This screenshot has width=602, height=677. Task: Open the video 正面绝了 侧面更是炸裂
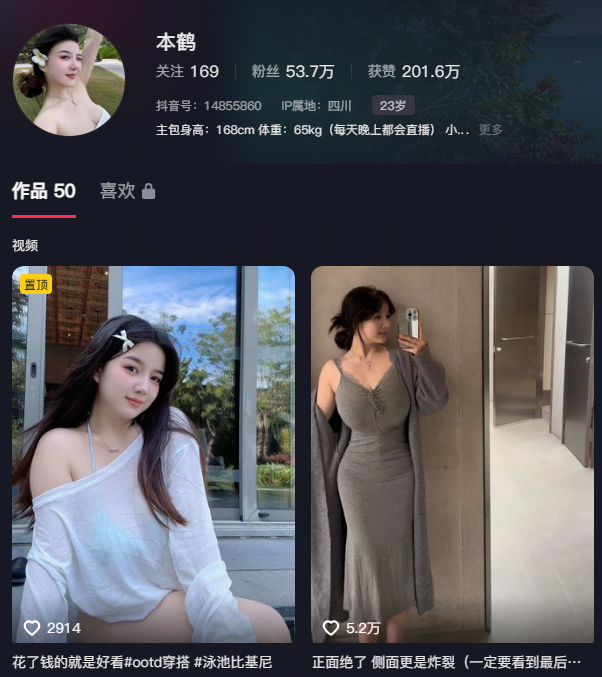452,453
